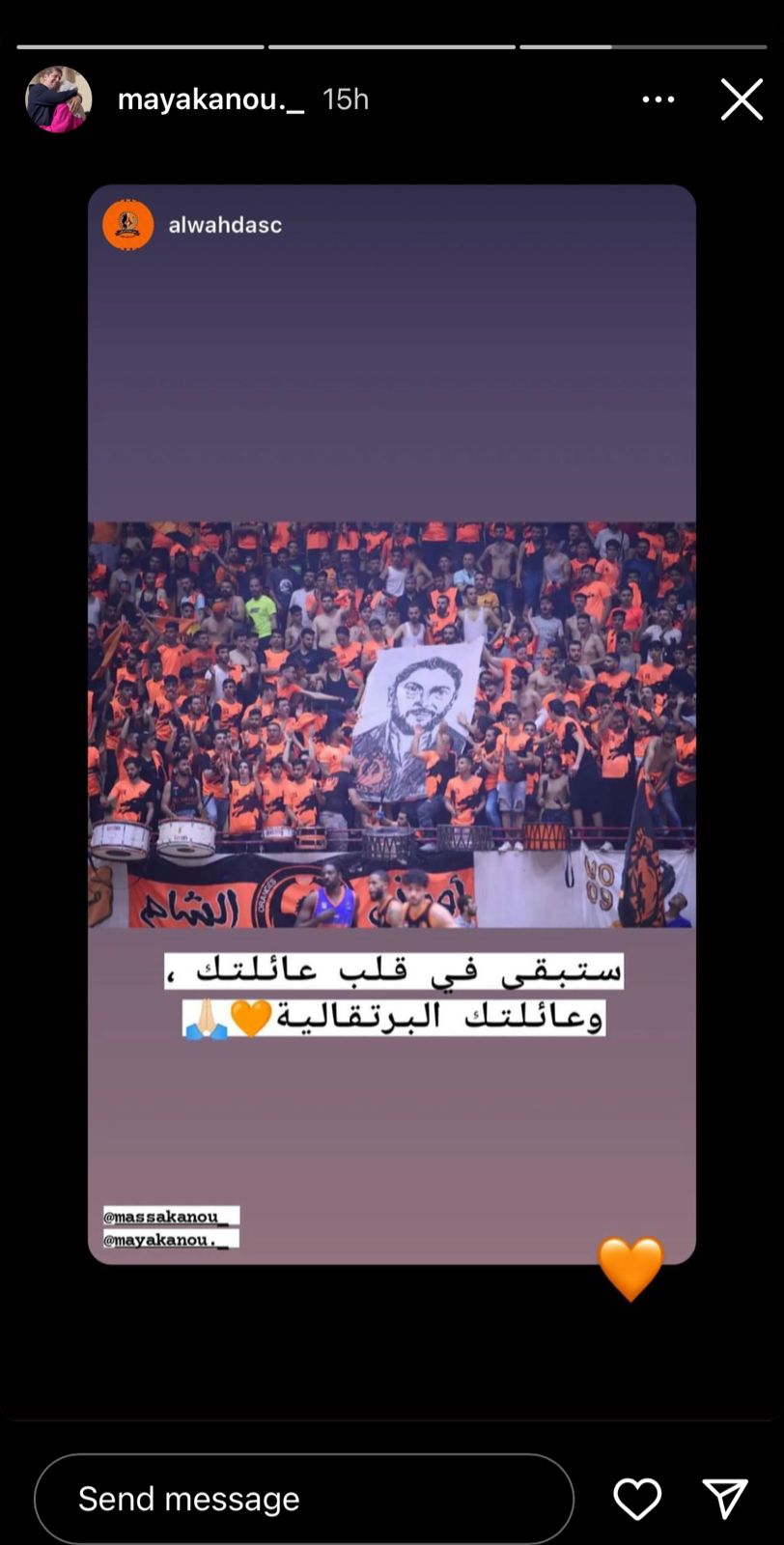Tap the mayakanou._ username
Screen dimensions: 784x1545
(x=210, y=99)
